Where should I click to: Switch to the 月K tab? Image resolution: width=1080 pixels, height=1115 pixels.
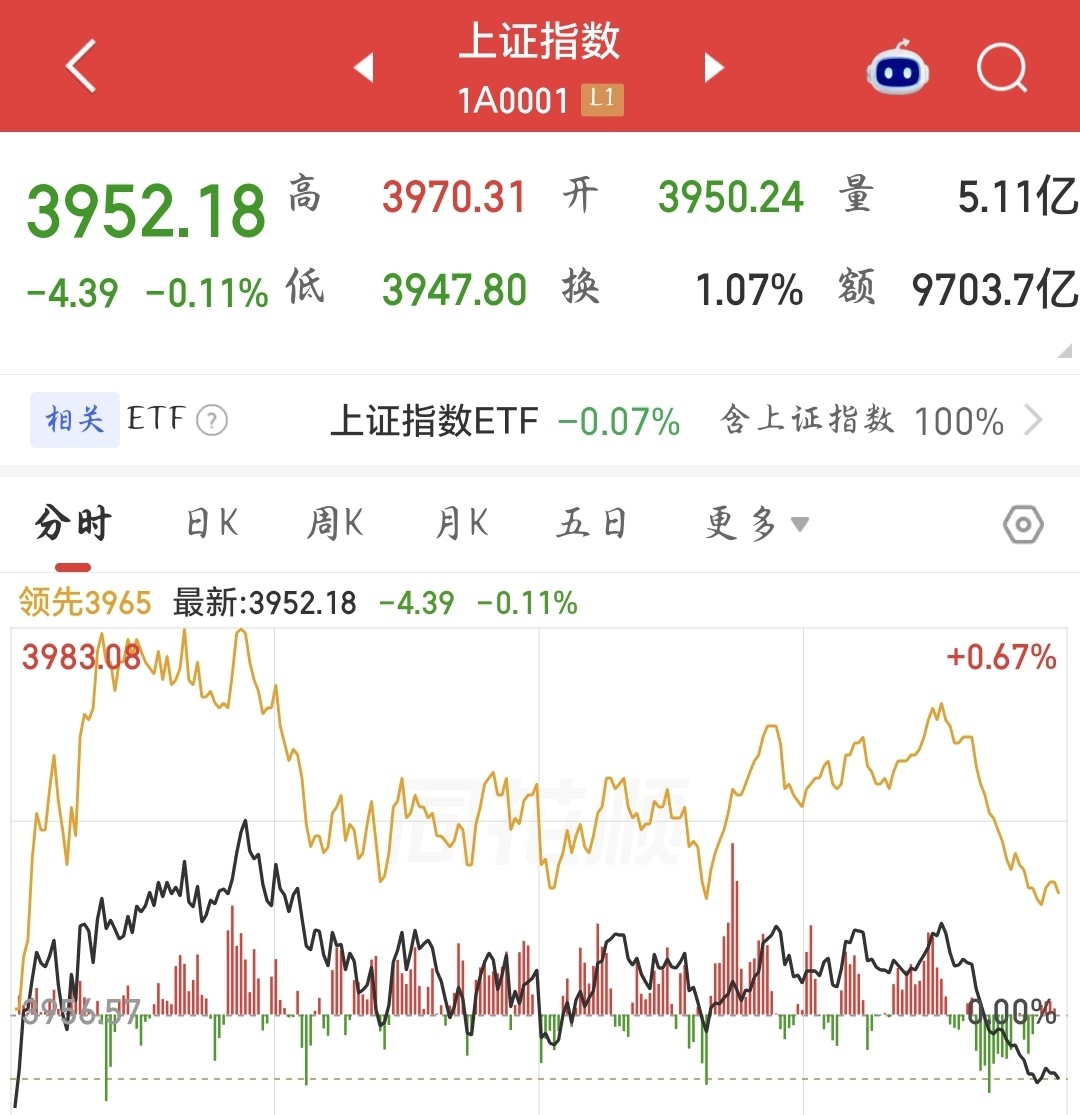click(x=461, y=523)
